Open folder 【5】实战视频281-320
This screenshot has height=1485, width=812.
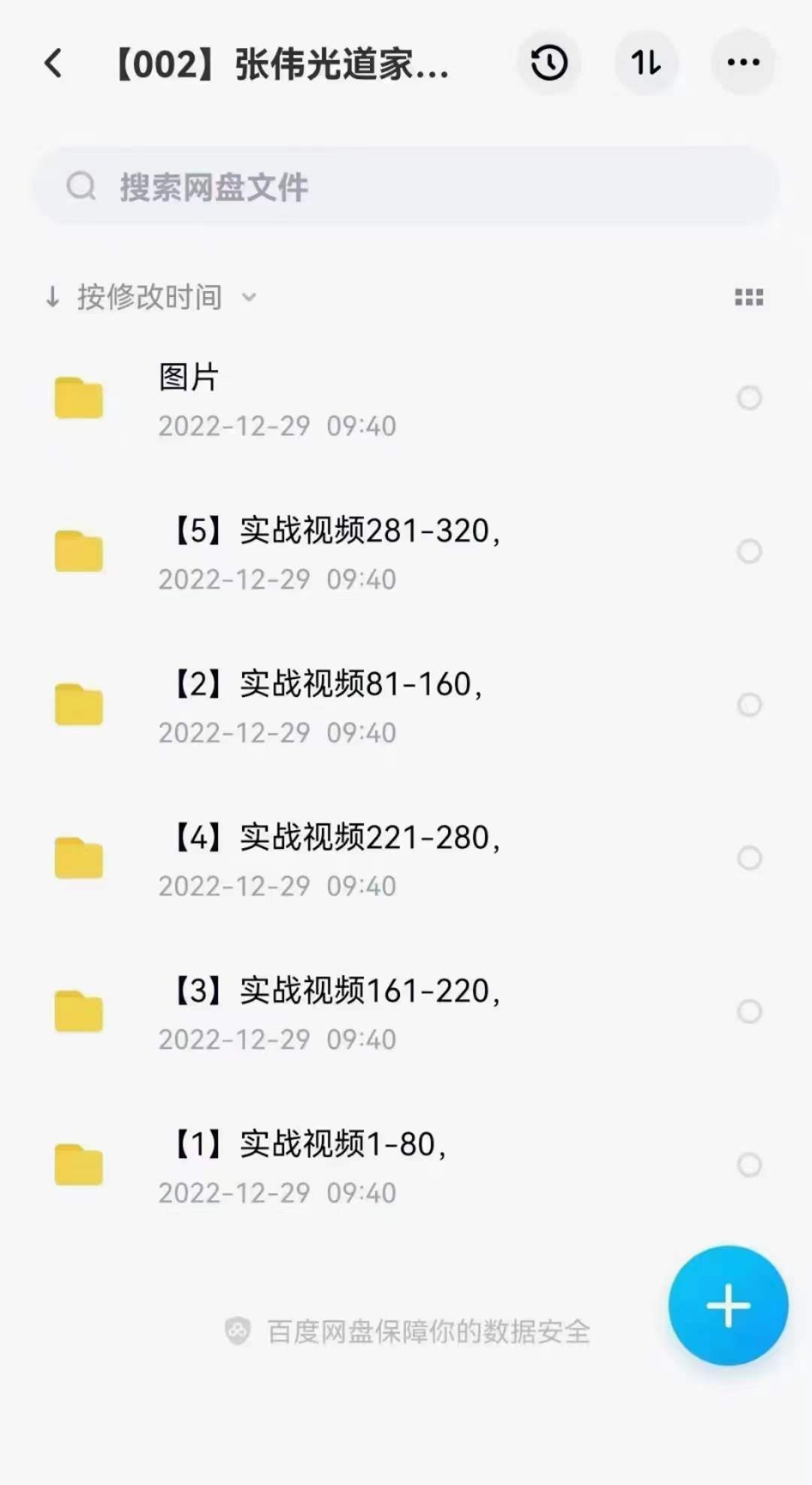click(331, 532)
